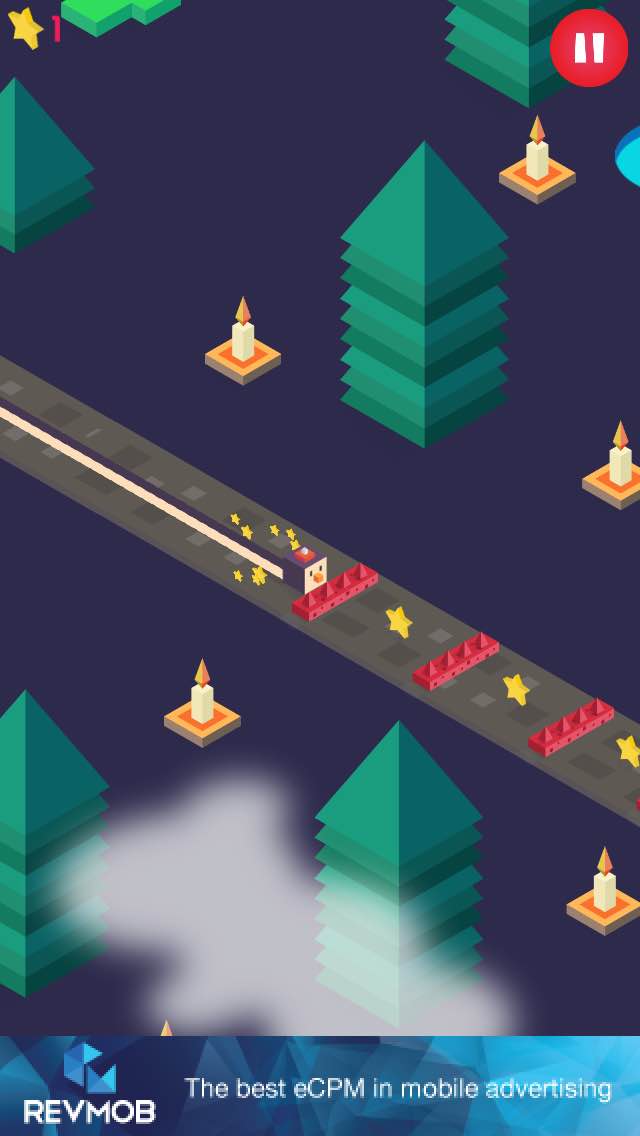
Task: Pause the game with the red button
Action: pyautogui.click(x=589, y=48)
